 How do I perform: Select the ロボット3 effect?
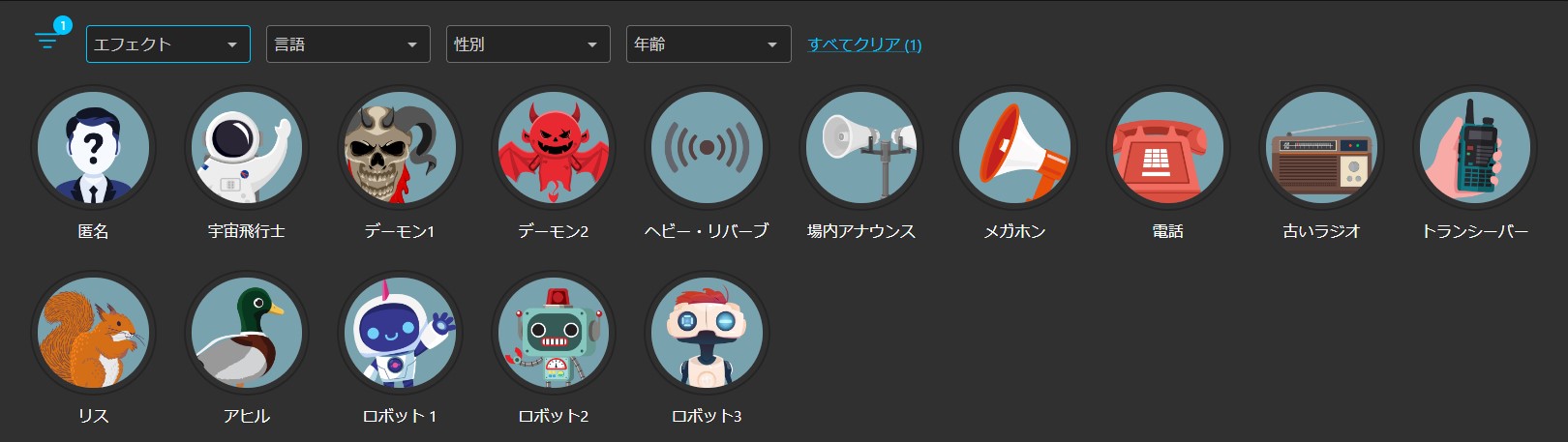click(x=707, y=333)
